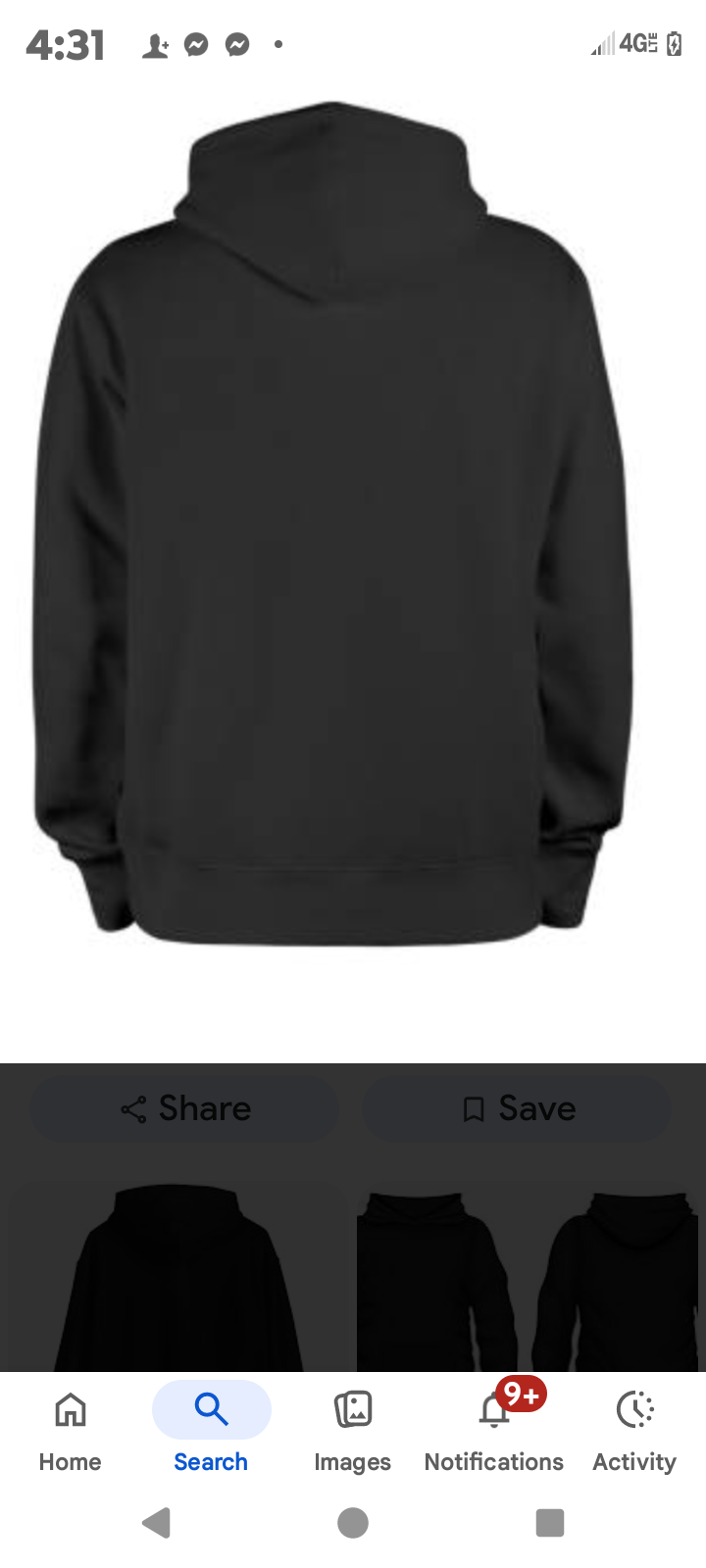The image size is (706, 1568).
Task: Open recent apps with the square button
Action: coord(549,1522)
